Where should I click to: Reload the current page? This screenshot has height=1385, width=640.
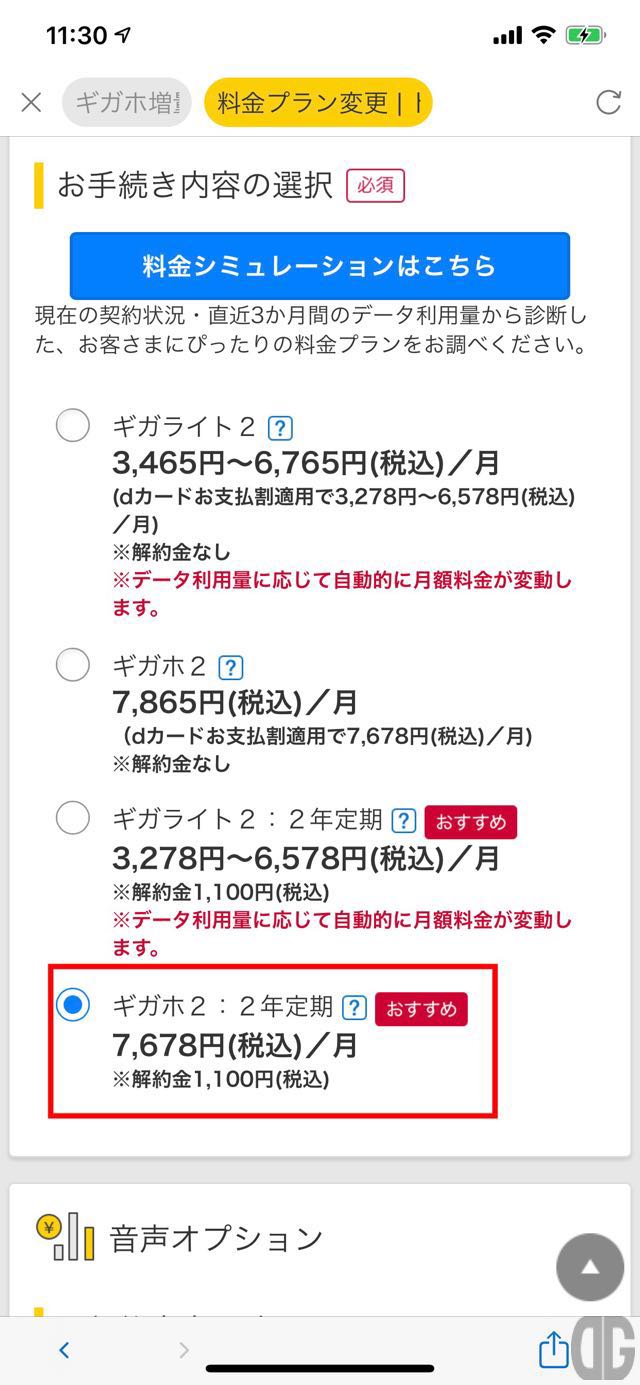(x=608, y=102)
